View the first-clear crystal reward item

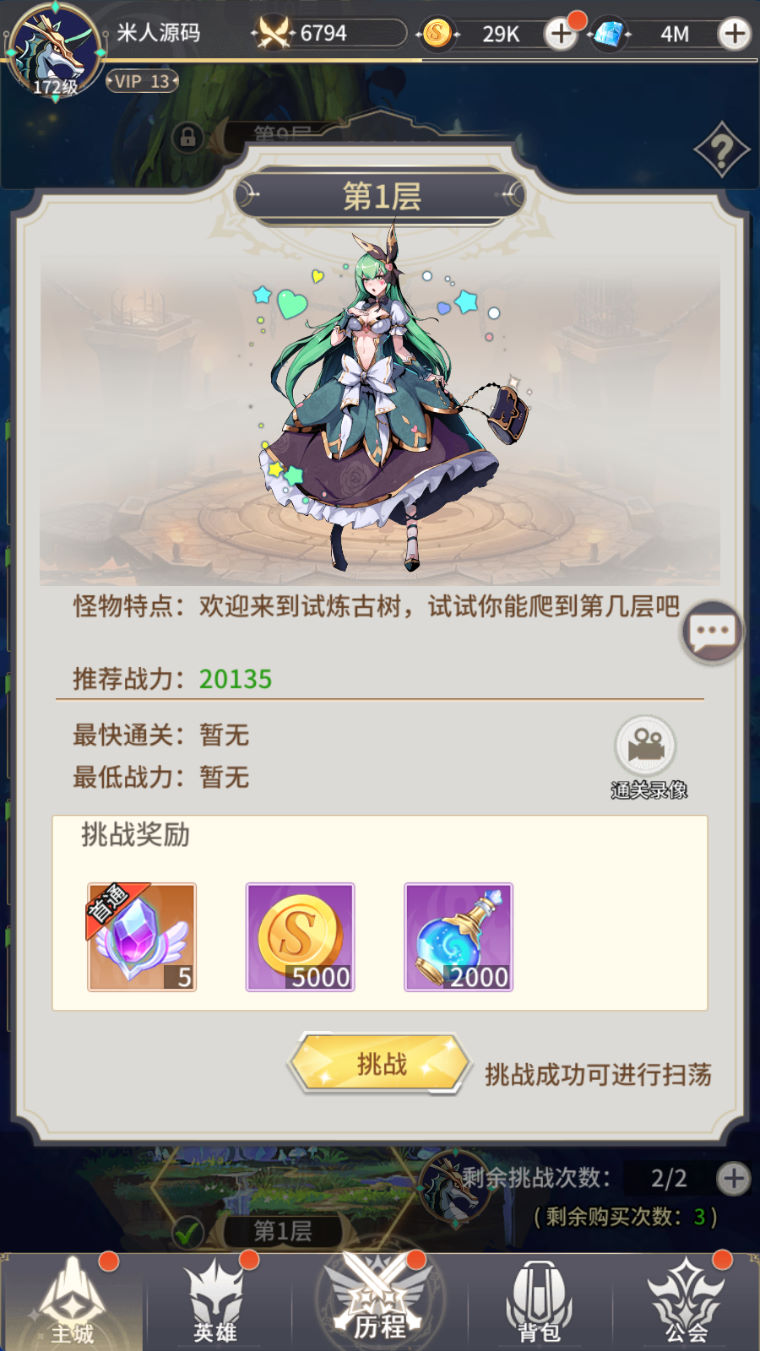tap(142, 937)
